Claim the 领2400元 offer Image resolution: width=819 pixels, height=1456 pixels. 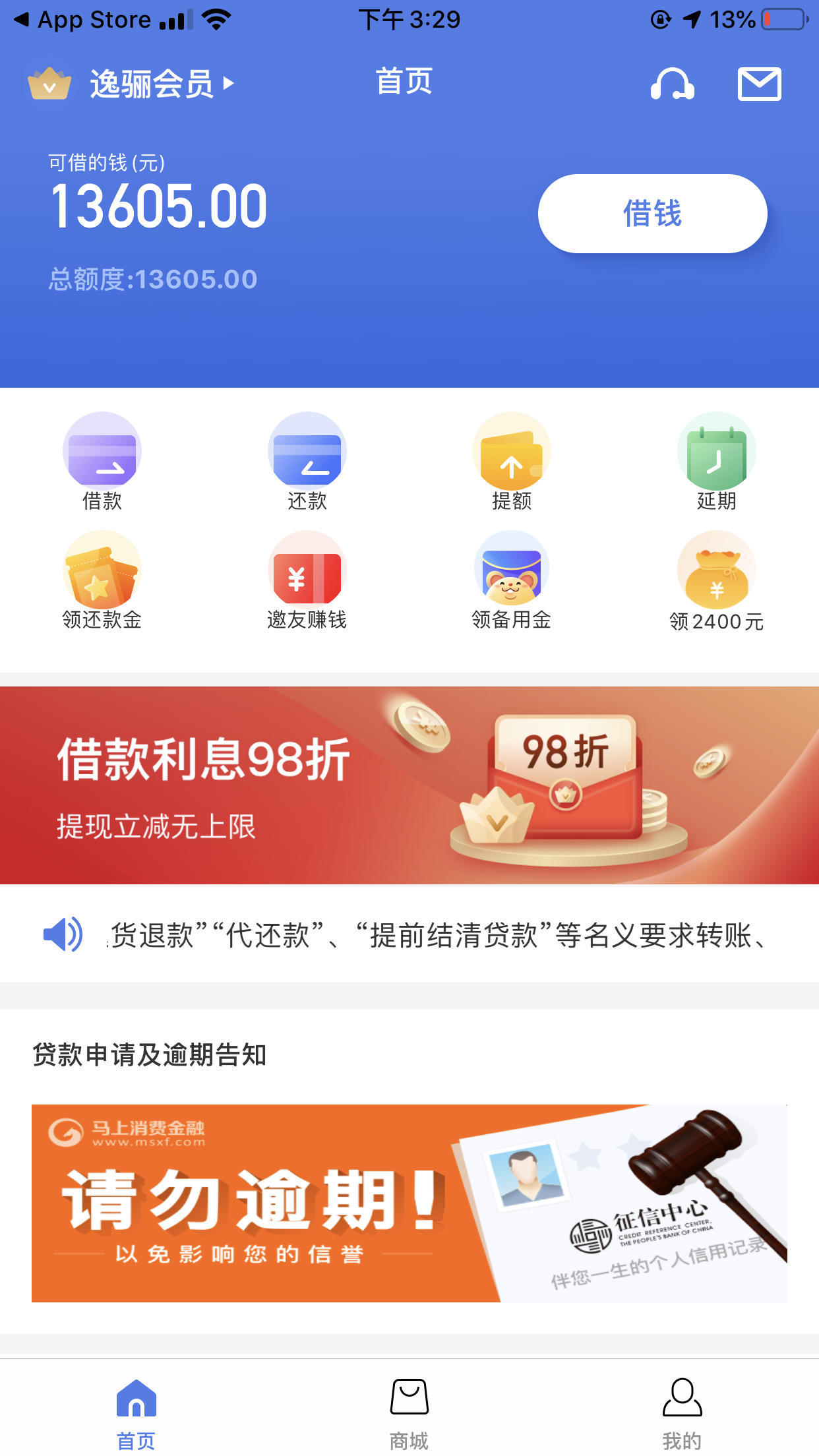pyautogui.click(x=716, y=582)
